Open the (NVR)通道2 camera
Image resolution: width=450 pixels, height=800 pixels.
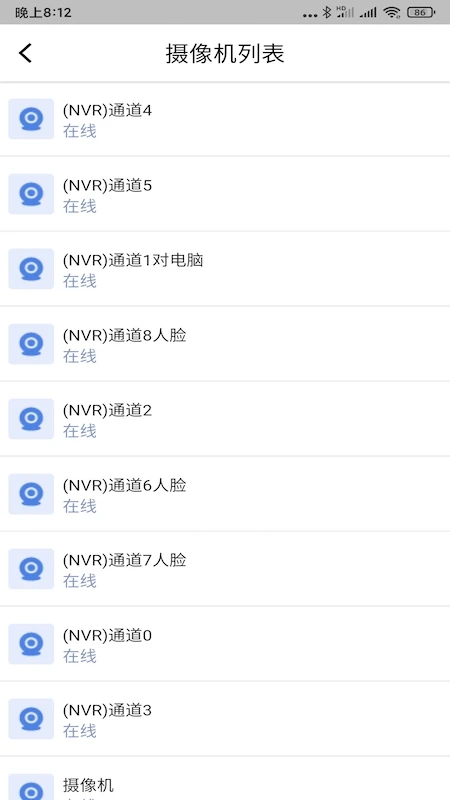tap(225, 419)
